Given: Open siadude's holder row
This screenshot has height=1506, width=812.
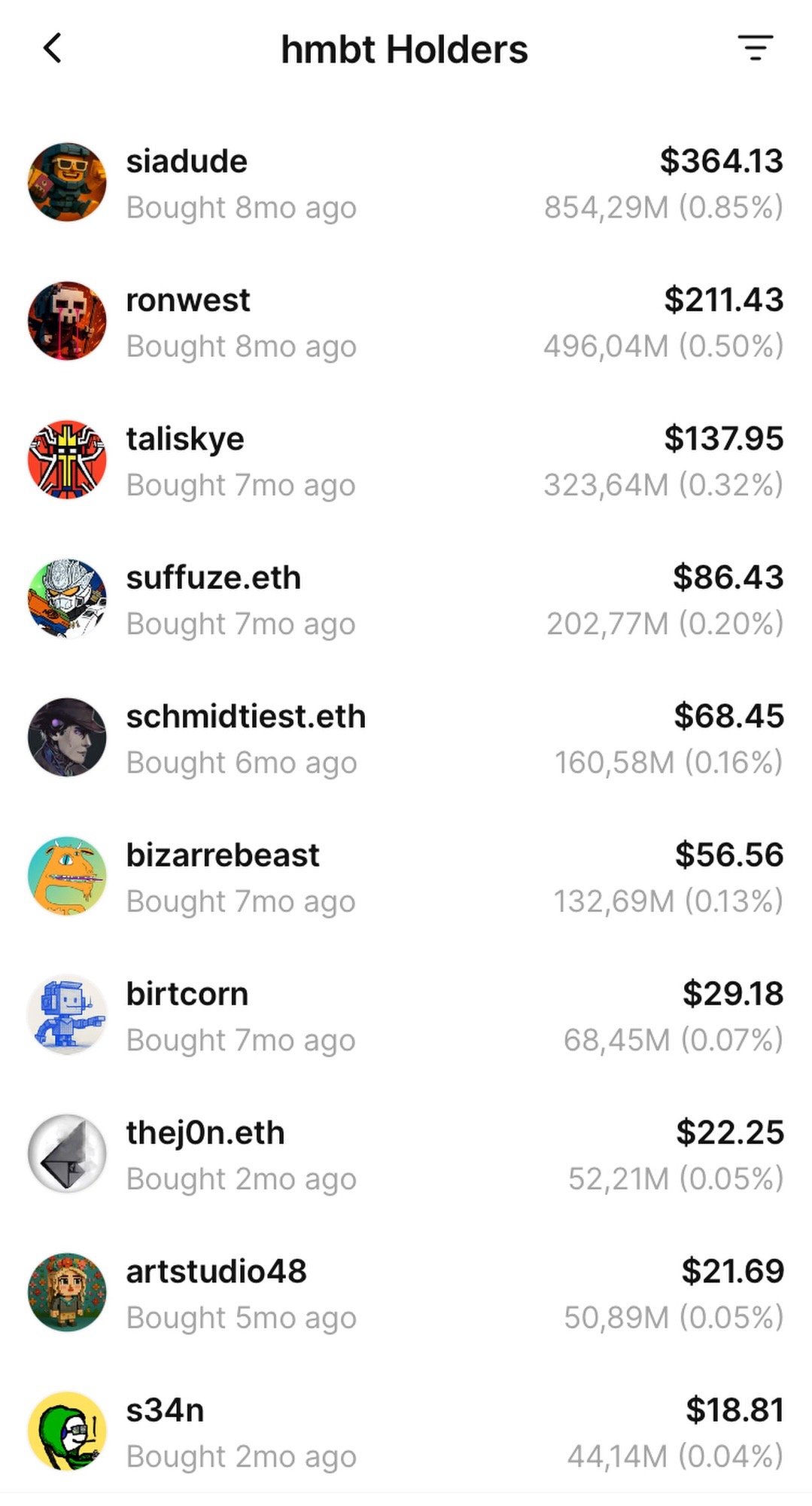Looking at the screenshot, I should click(405, 183).
